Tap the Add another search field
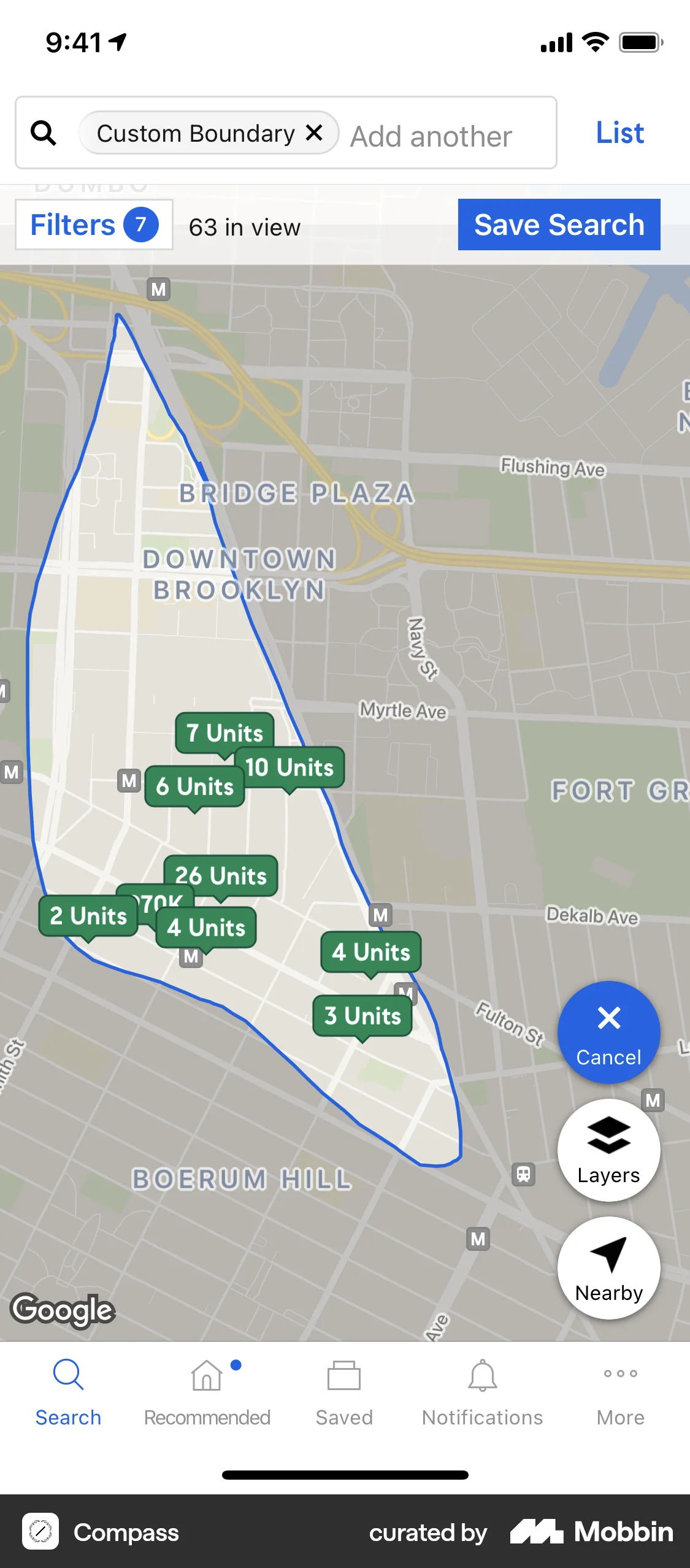The image size is (690, 1568). click(x=431, y=135)
